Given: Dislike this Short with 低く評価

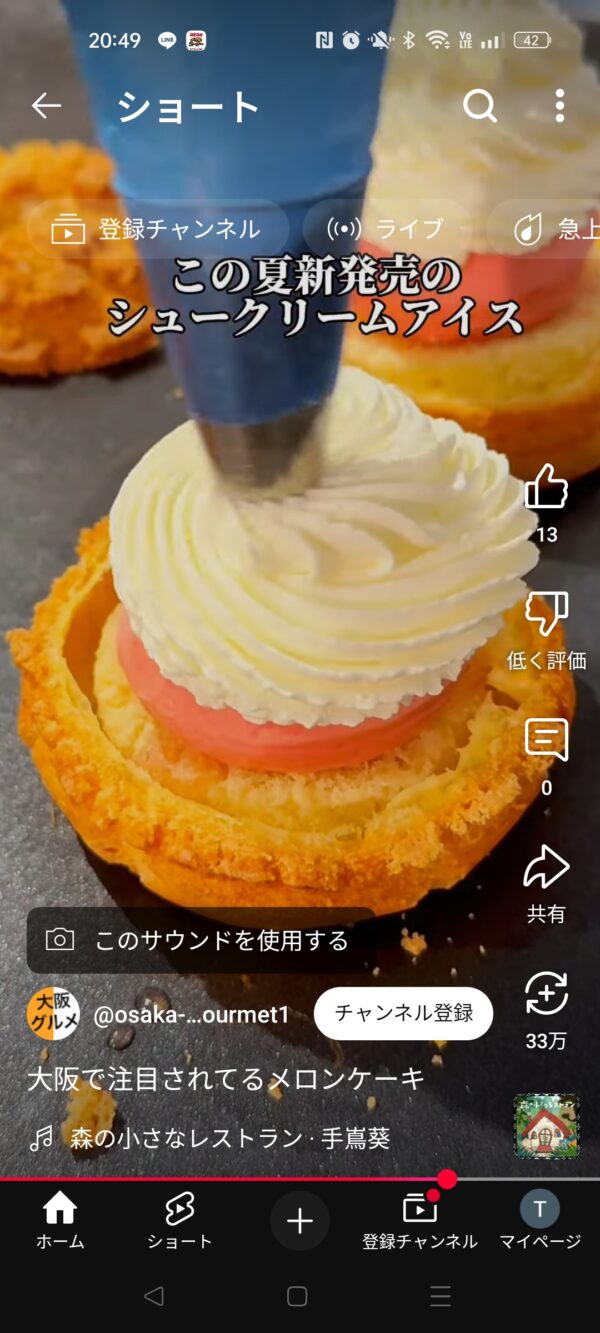Looking at the screenshot, I should pos(546,615).
